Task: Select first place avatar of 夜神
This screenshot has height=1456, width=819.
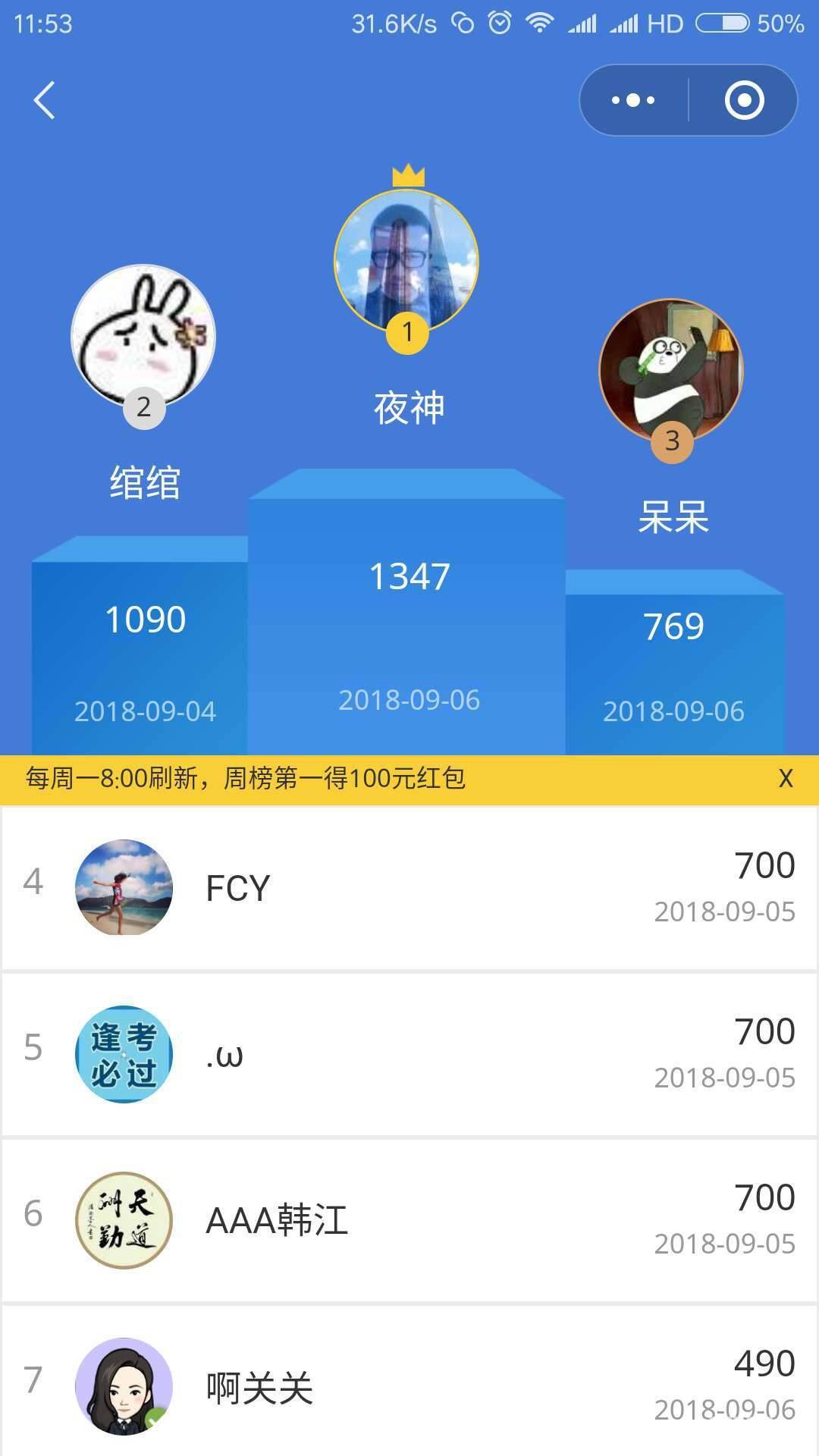Action: [406, 259]
